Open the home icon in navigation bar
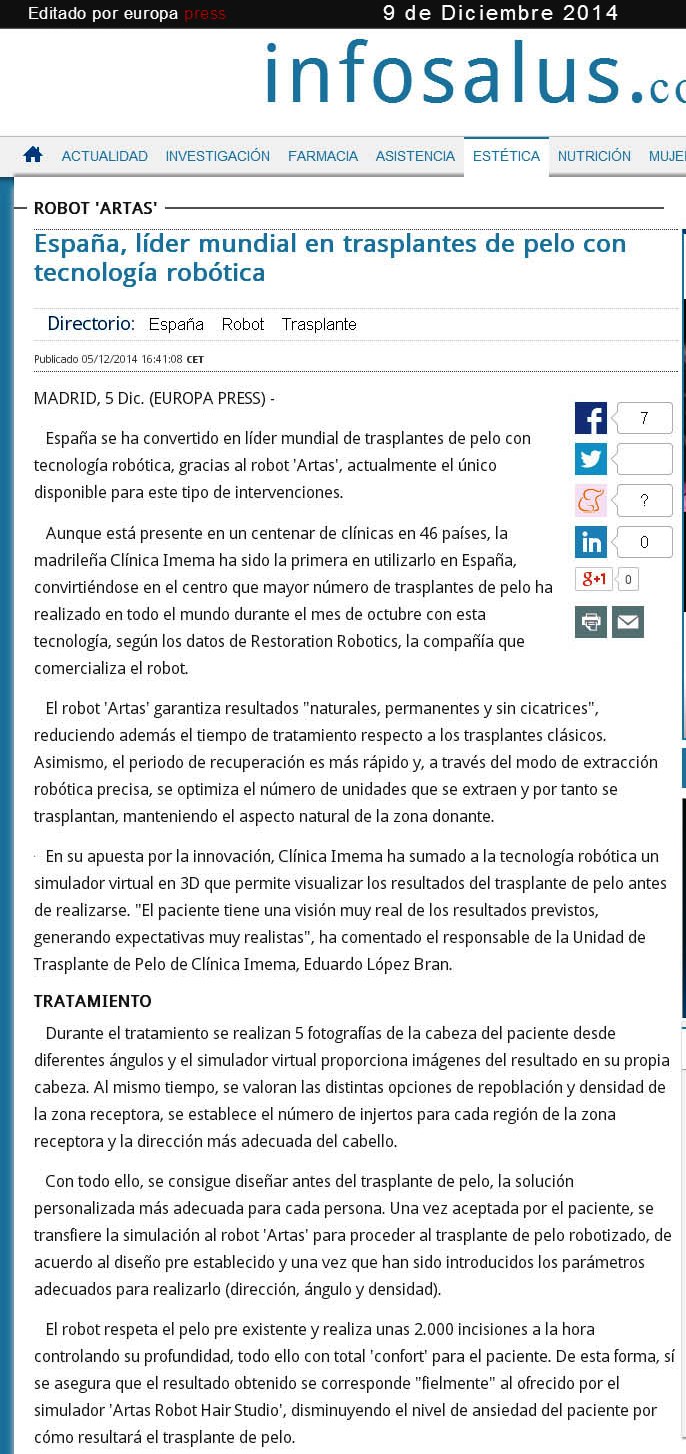686x1454 pixels. 33,155
